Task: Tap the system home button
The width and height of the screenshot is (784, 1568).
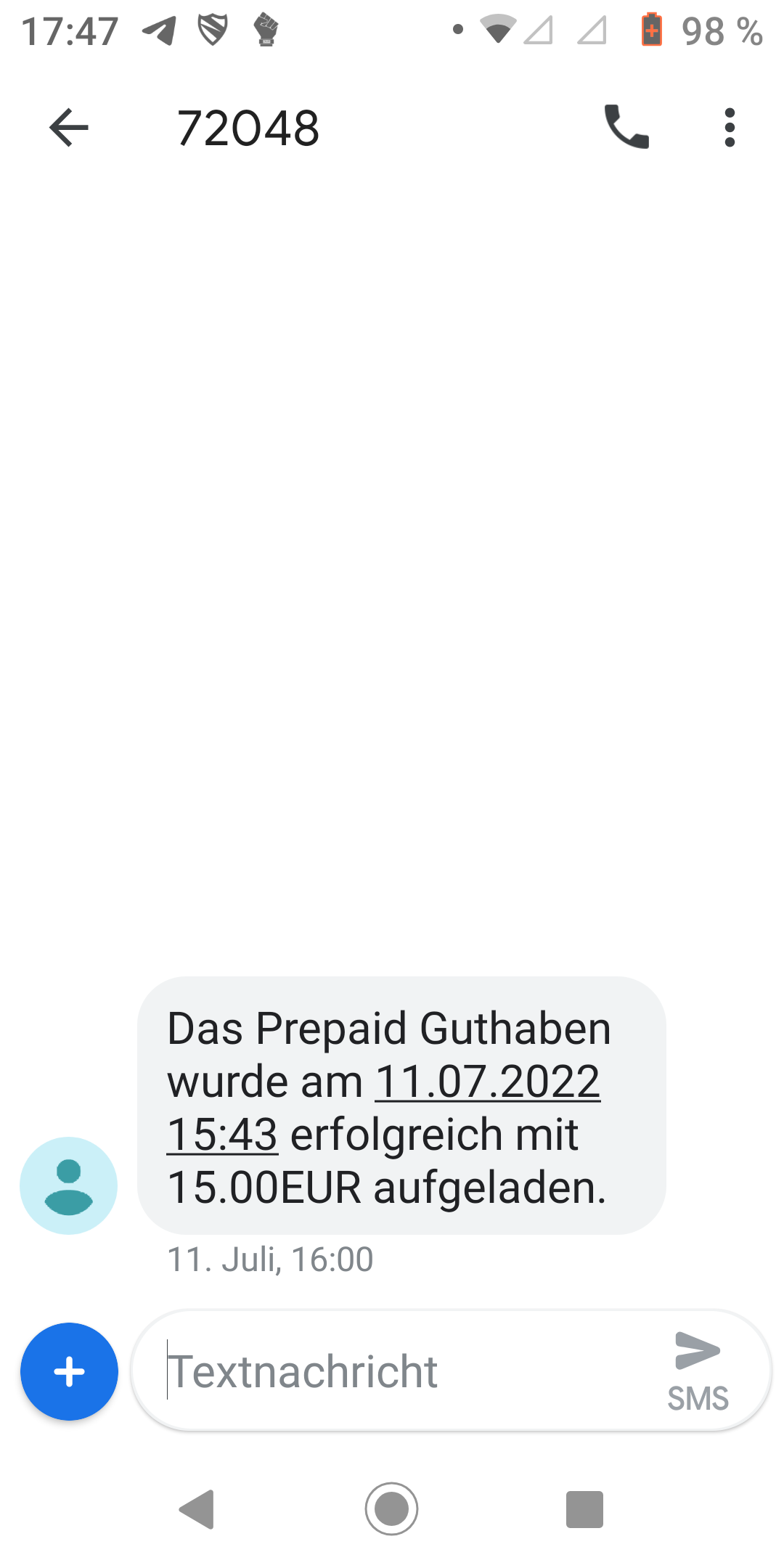Action: point(392,1509)
